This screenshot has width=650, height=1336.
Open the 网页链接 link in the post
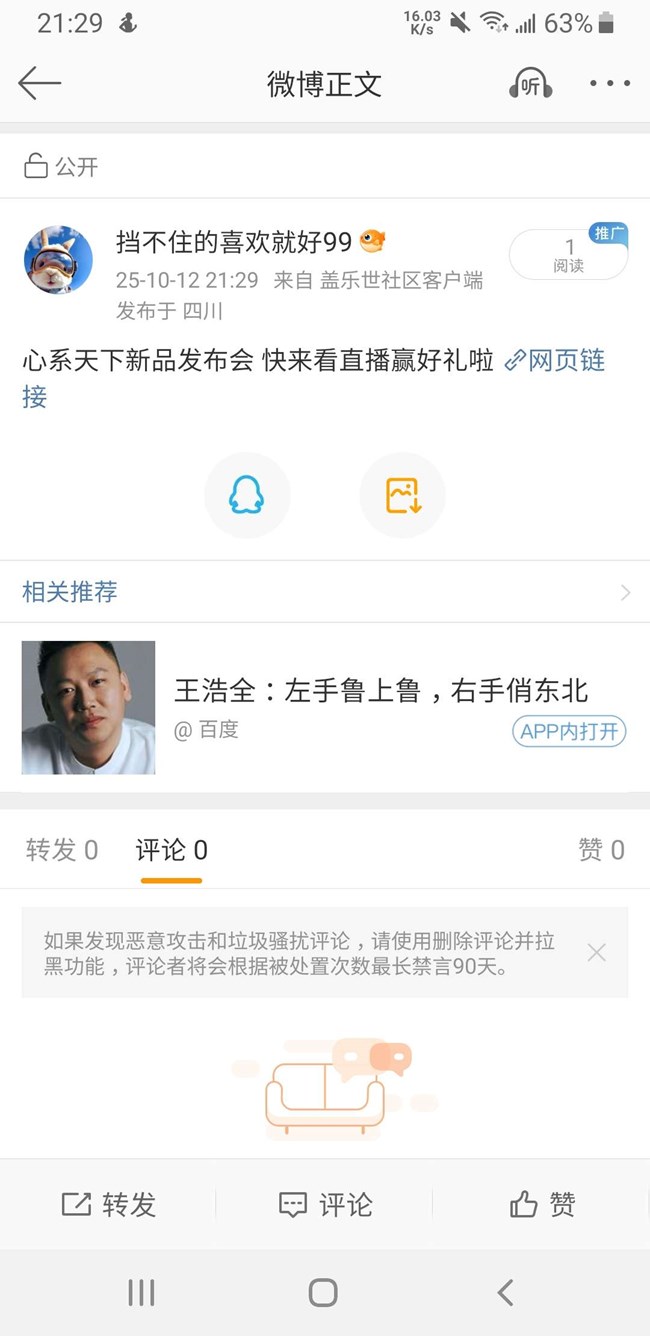coord(555,361)
